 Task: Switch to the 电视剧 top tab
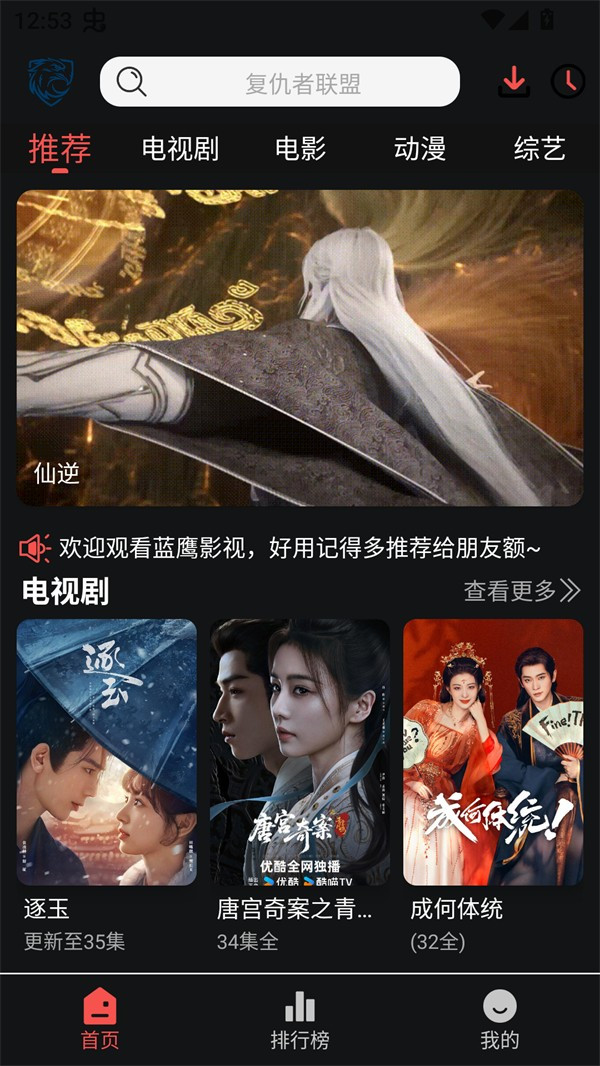click(180, 149)
